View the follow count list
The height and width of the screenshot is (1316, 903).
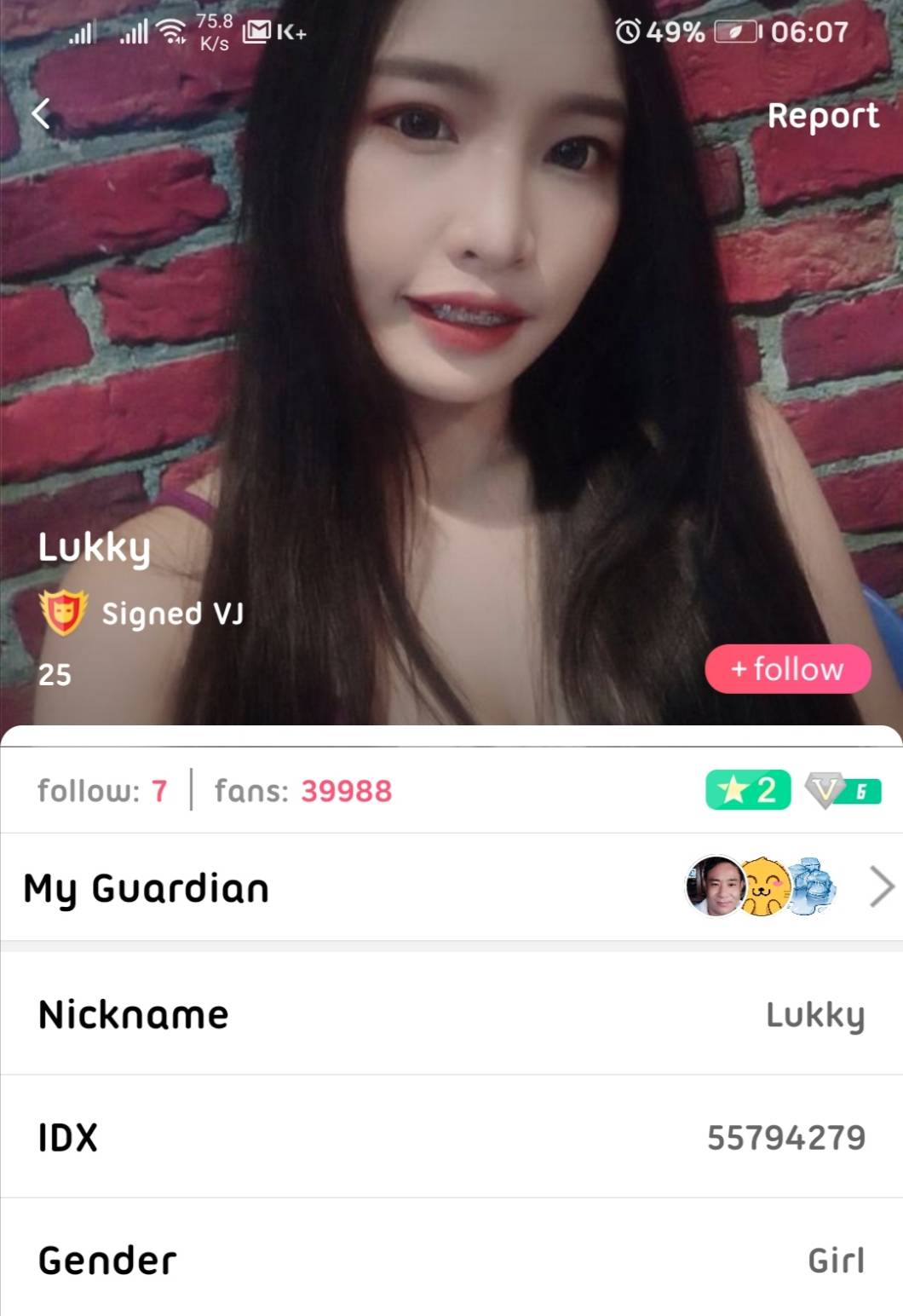tap(102, 791)
